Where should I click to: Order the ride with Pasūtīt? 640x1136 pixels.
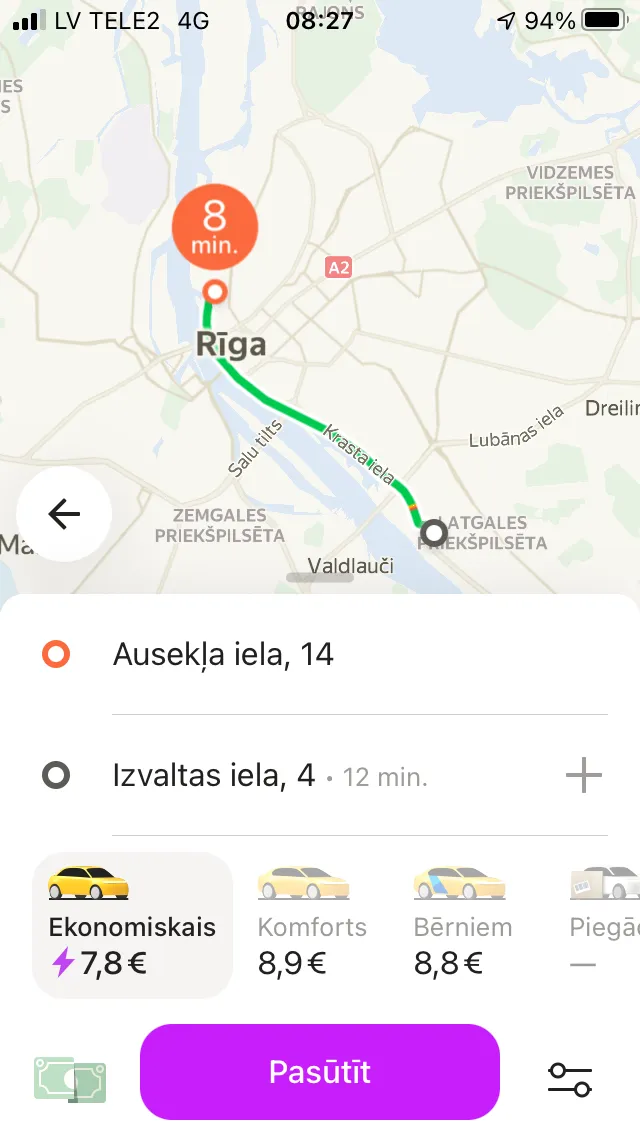tap(320, 1072)
